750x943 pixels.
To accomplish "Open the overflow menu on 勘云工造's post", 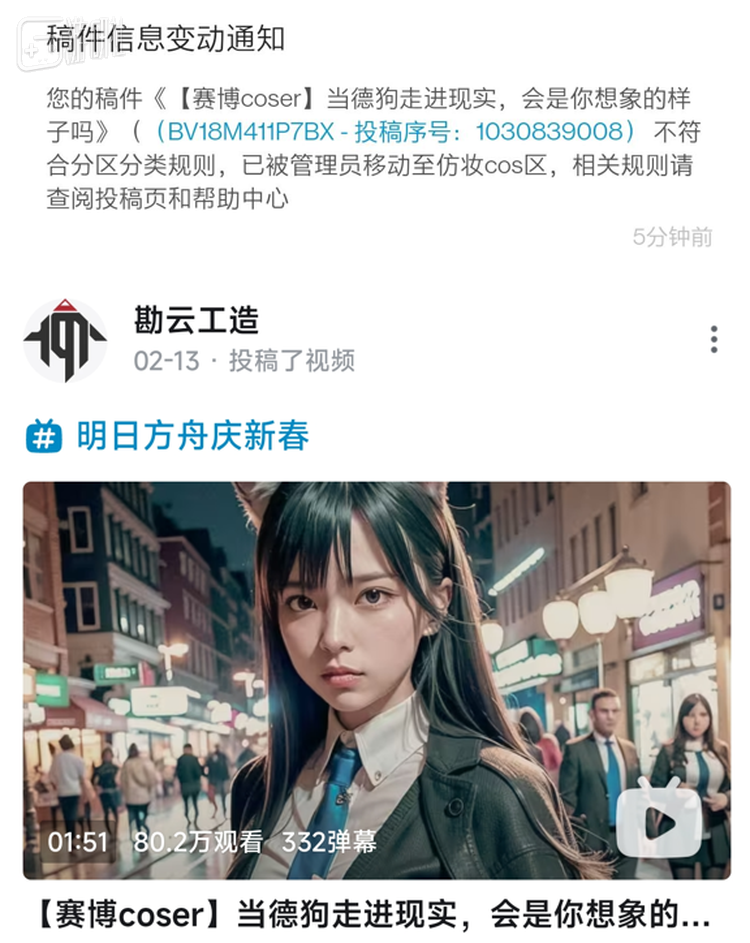I will pyautogui.click(x=713, y=339).
